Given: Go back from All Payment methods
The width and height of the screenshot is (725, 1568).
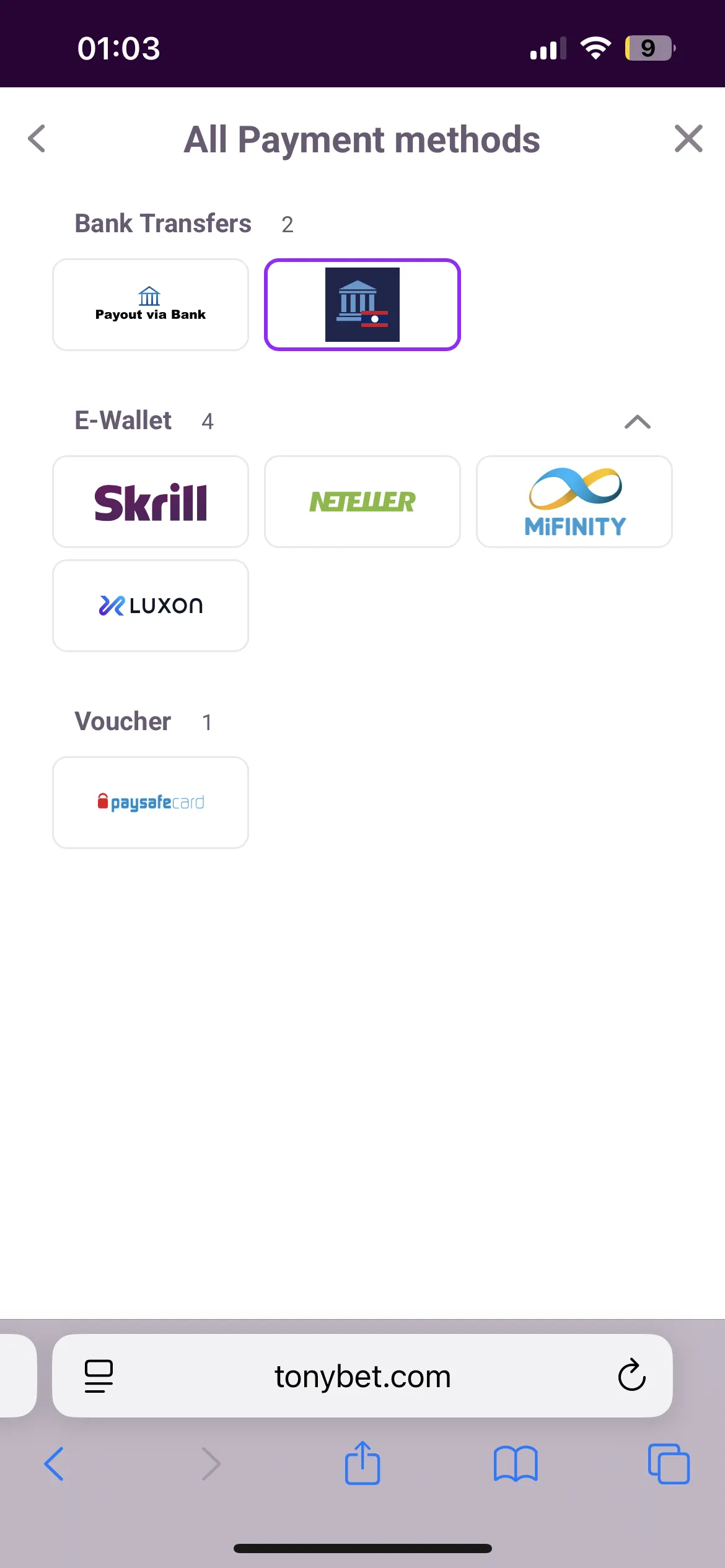Looking at the screenshot, I should 37,139.
